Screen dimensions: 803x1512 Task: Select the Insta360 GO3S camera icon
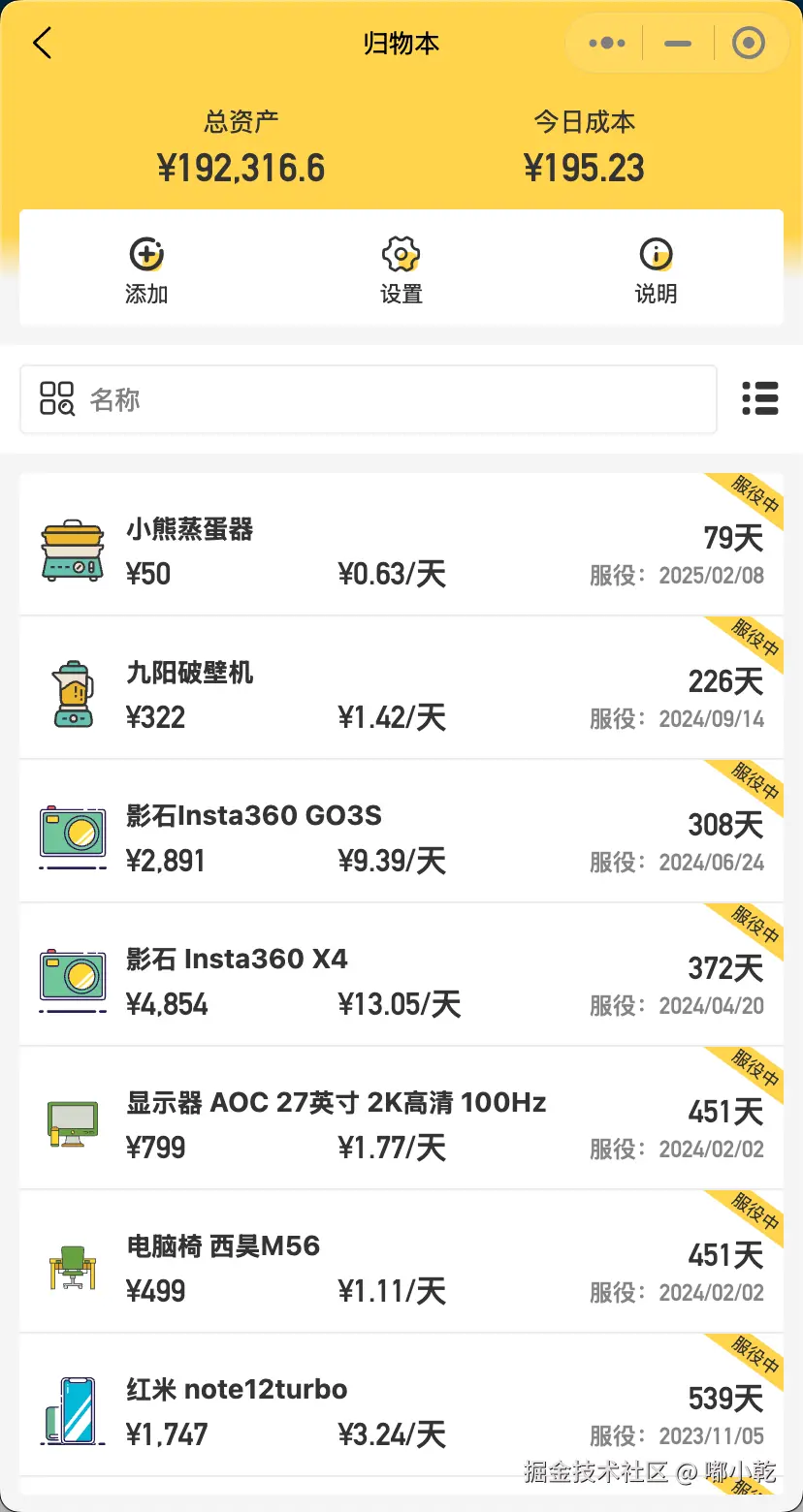click(x=72, y=835)
